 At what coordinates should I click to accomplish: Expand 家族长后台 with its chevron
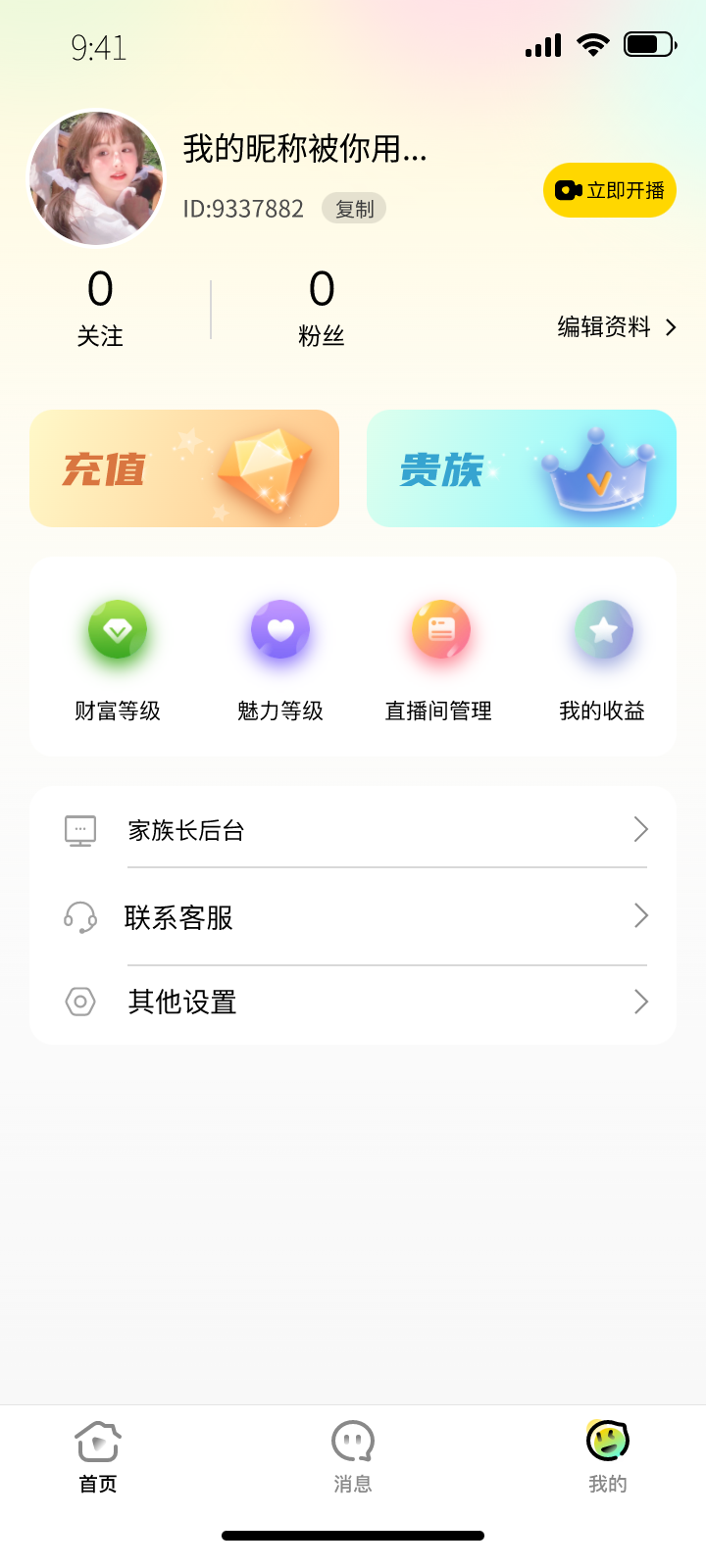click(x=640, y=829)
